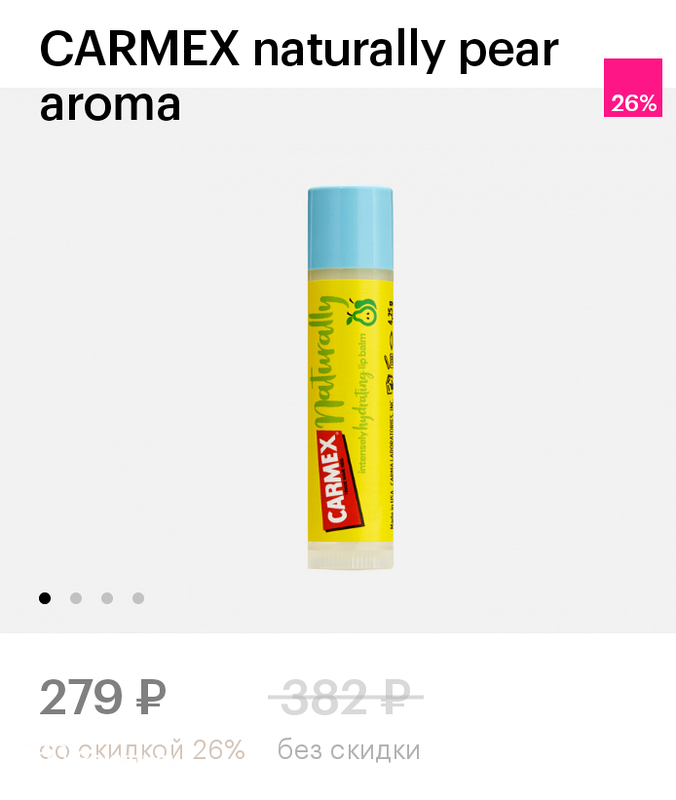Select the second dot of image indicator
The image size is (676, 800).
(76, 598)
